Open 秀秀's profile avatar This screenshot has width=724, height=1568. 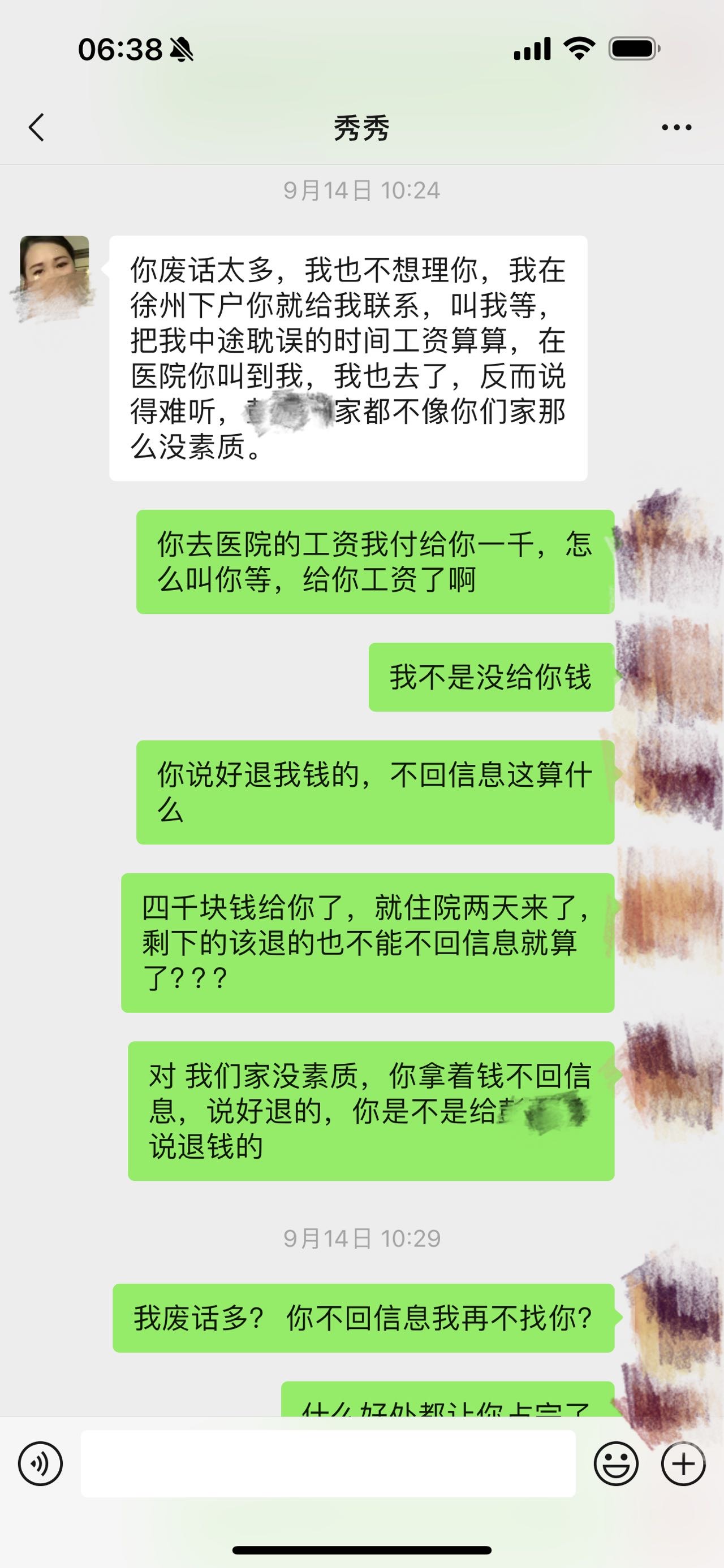[54, 271]
